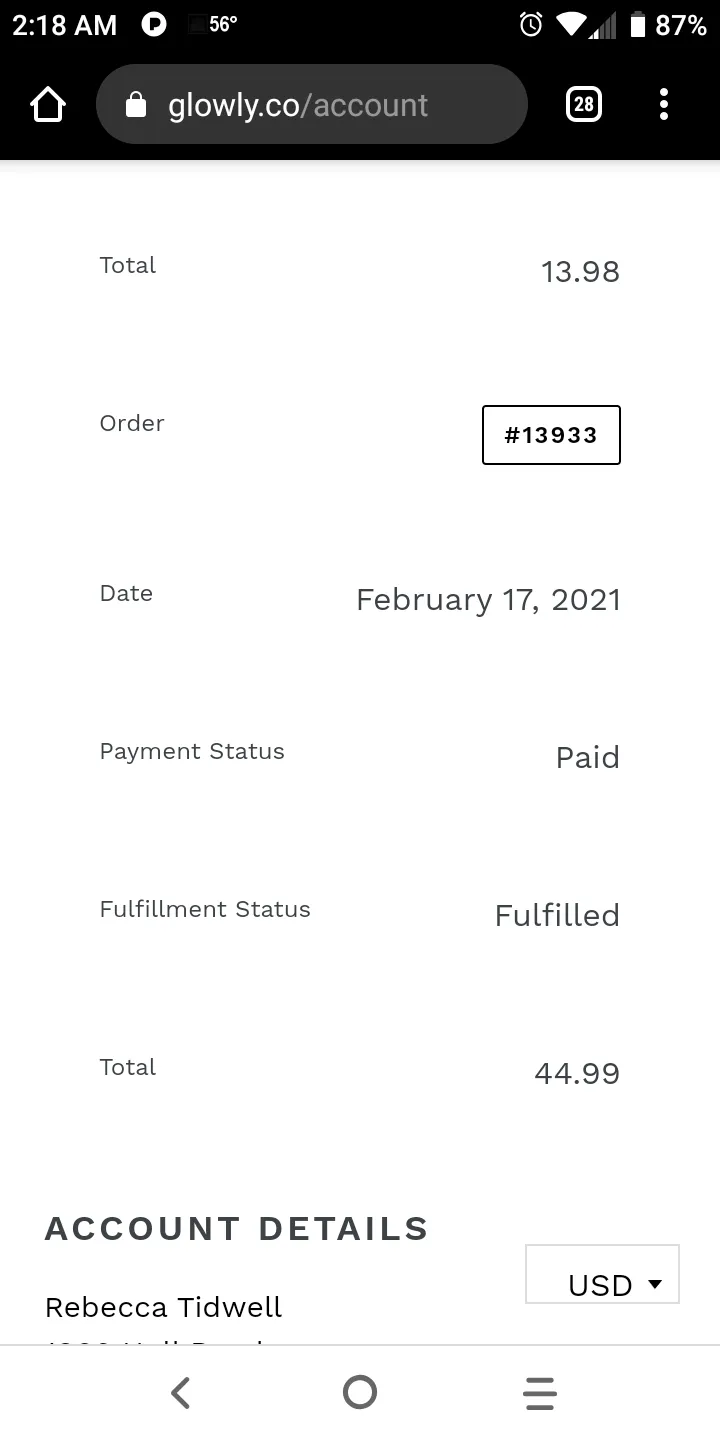Open recent apps from the navigation bar
The image size is (720, 1440).
[540, 1392]
